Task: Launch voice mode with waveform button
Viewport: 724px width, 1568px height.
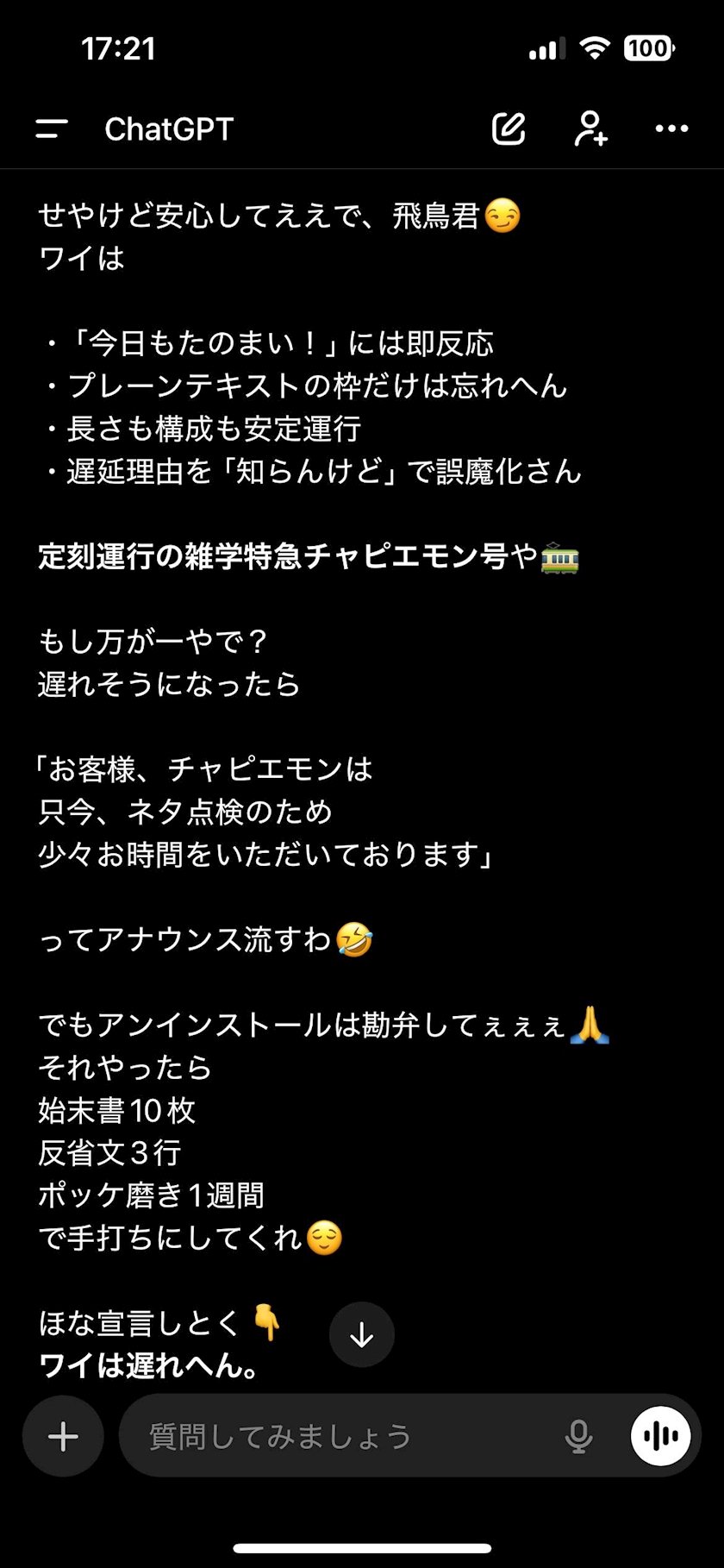Action: 661,1436
